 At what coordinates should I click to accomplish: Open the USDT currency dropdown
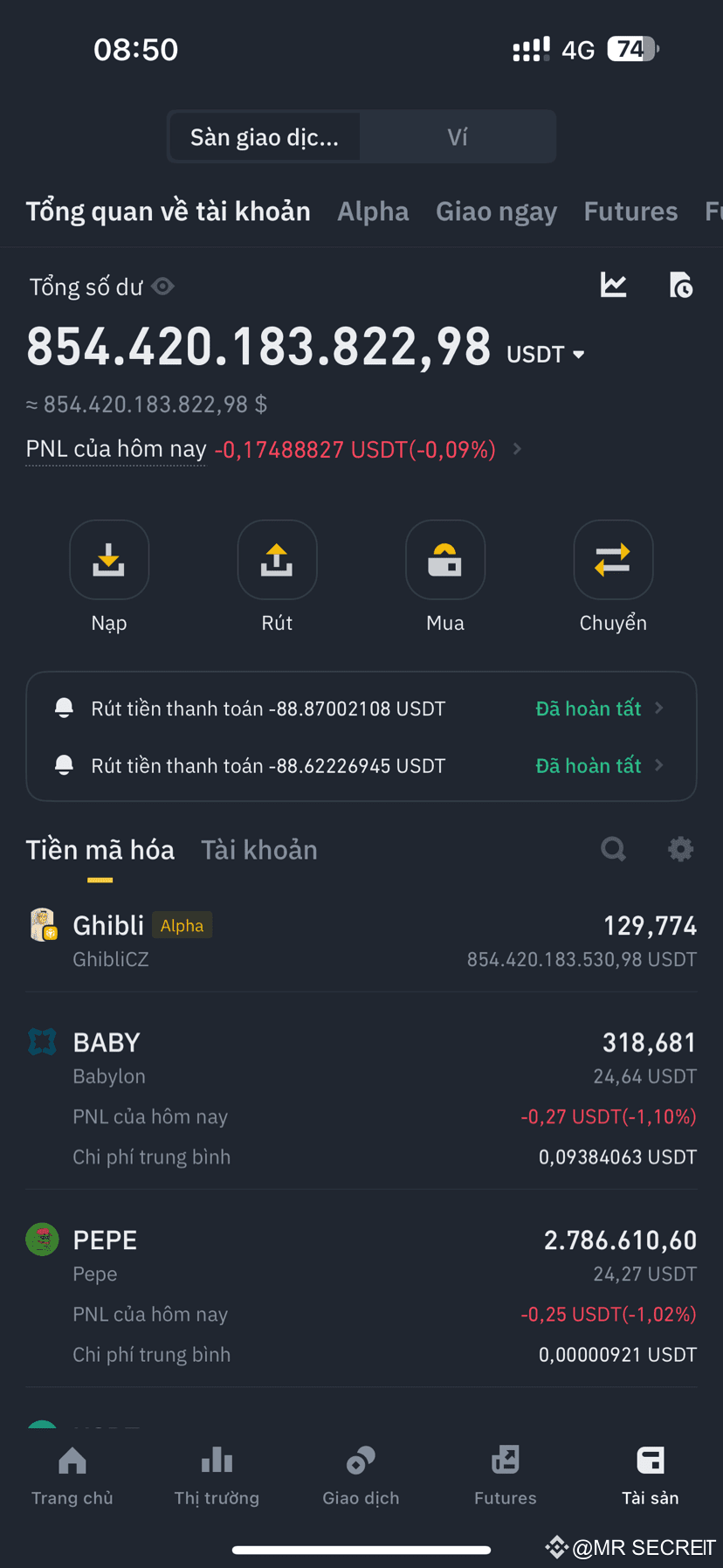click(x=543, y=354)
